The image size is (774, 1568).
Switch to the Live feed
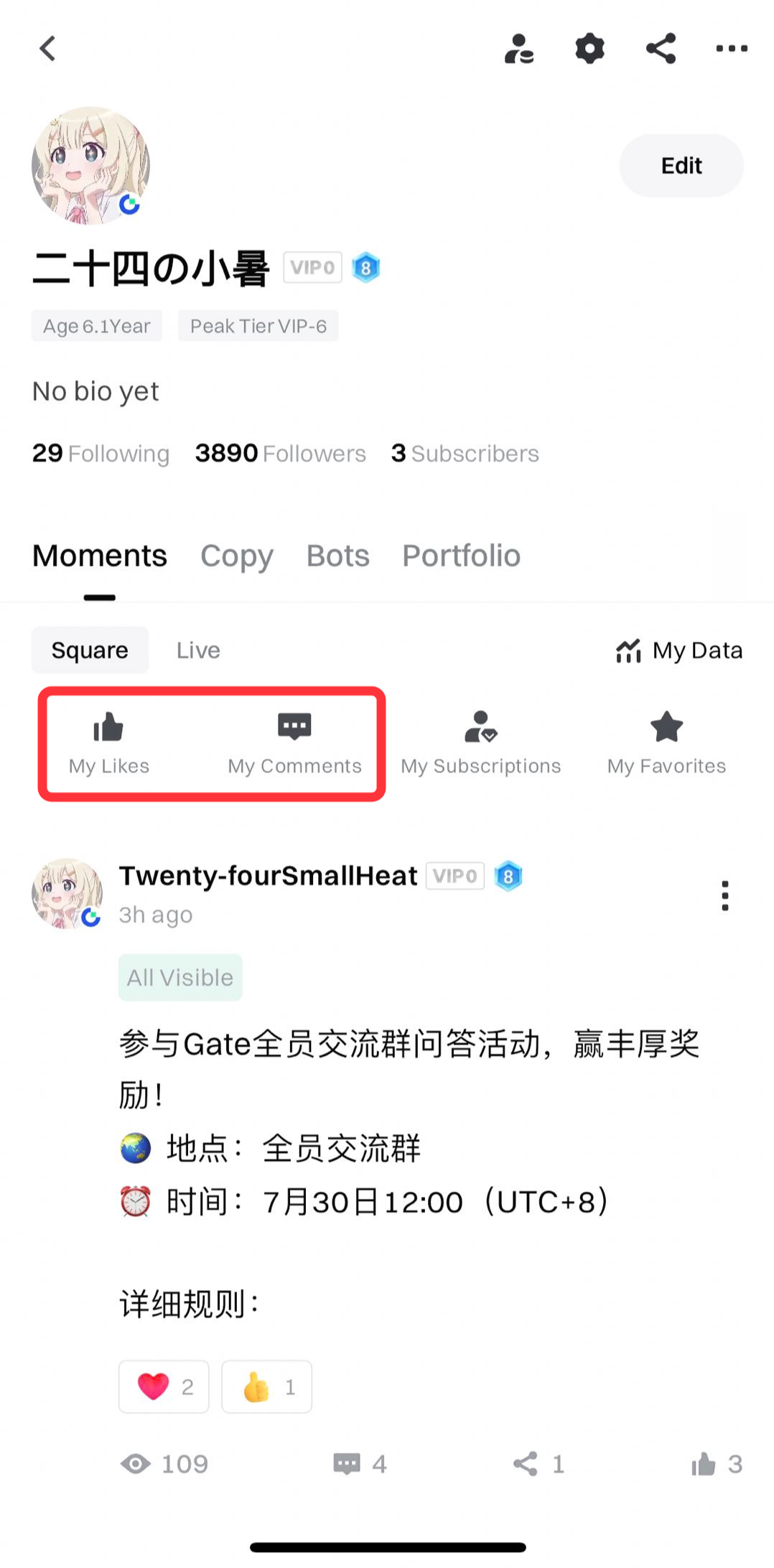click(x=197, y=650)
